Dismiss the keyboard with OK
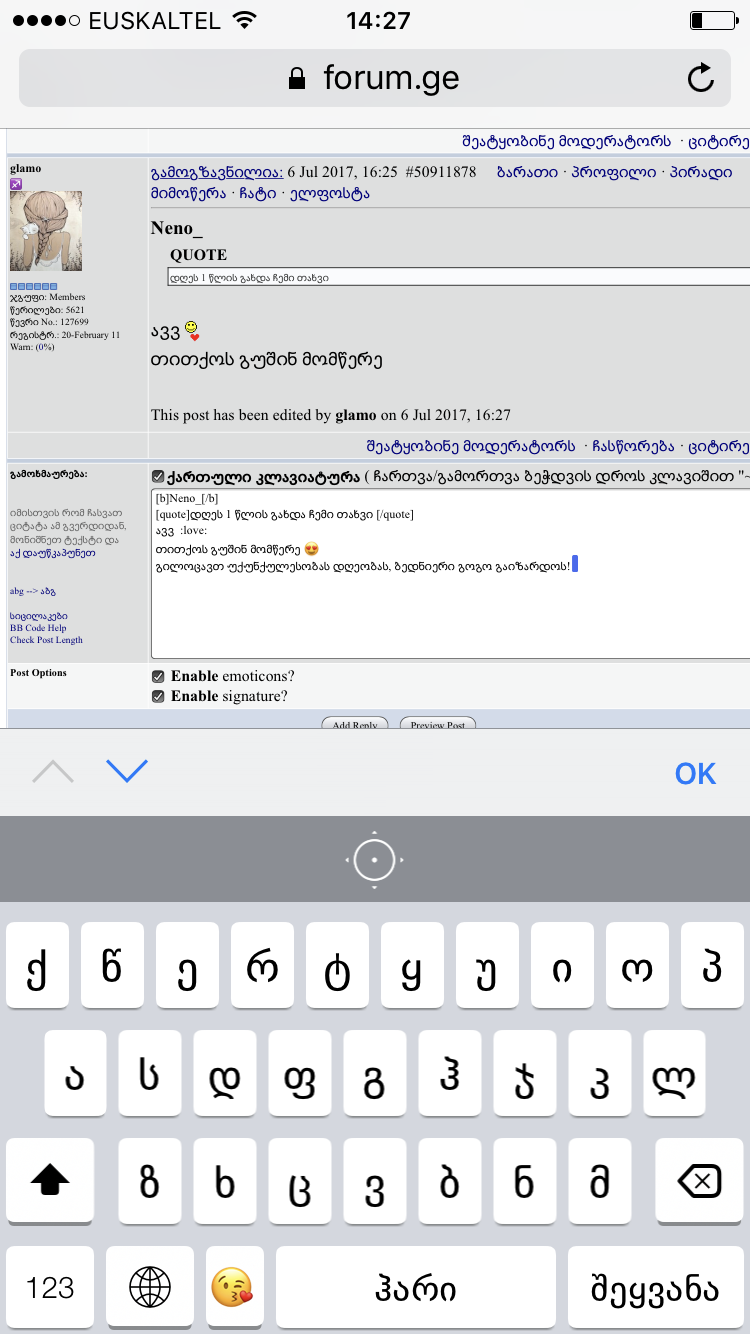 (695, 773)
